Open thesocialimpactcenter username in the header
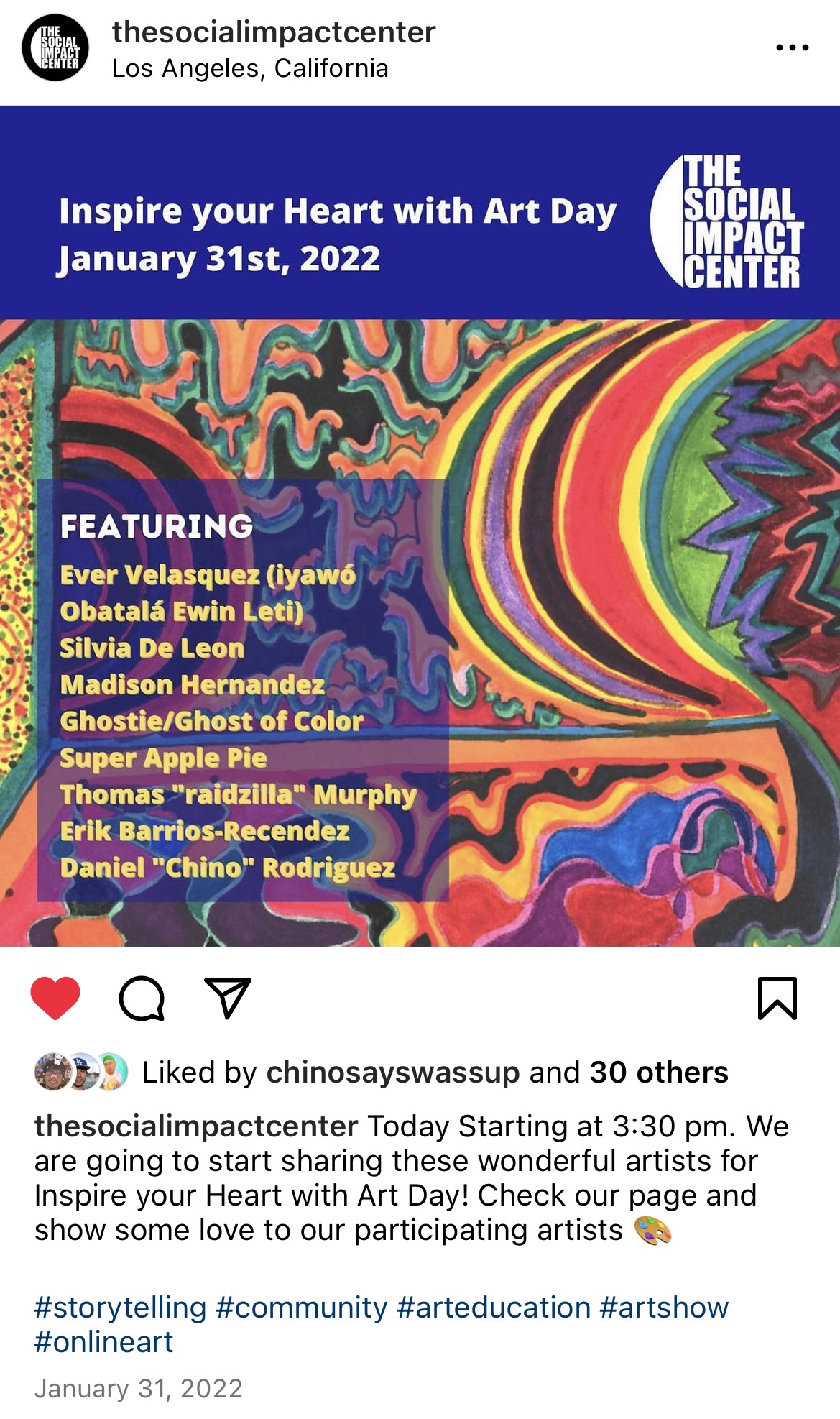 (x=274, y=32)
